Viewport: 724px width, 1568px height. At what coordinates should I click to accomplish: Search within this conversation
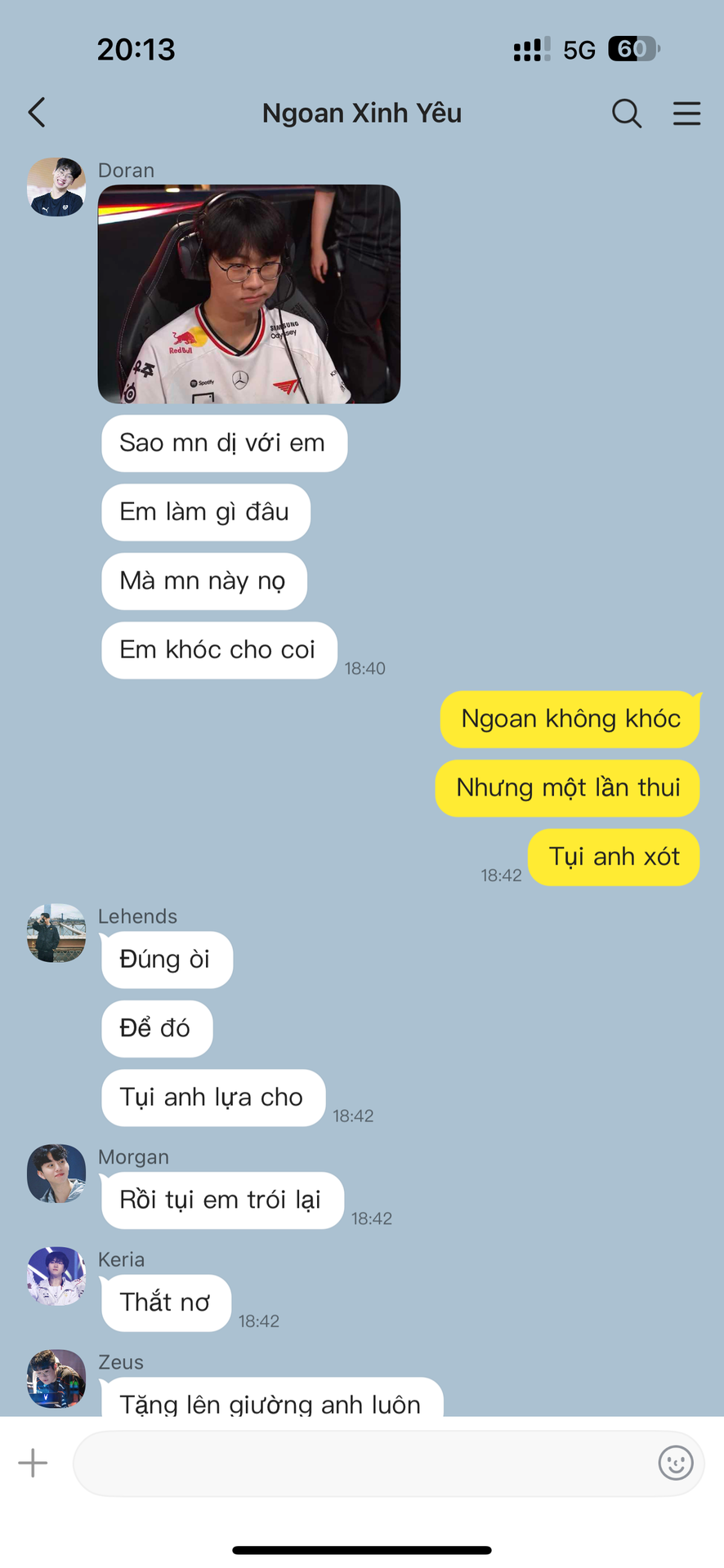(x=626, y=114)
